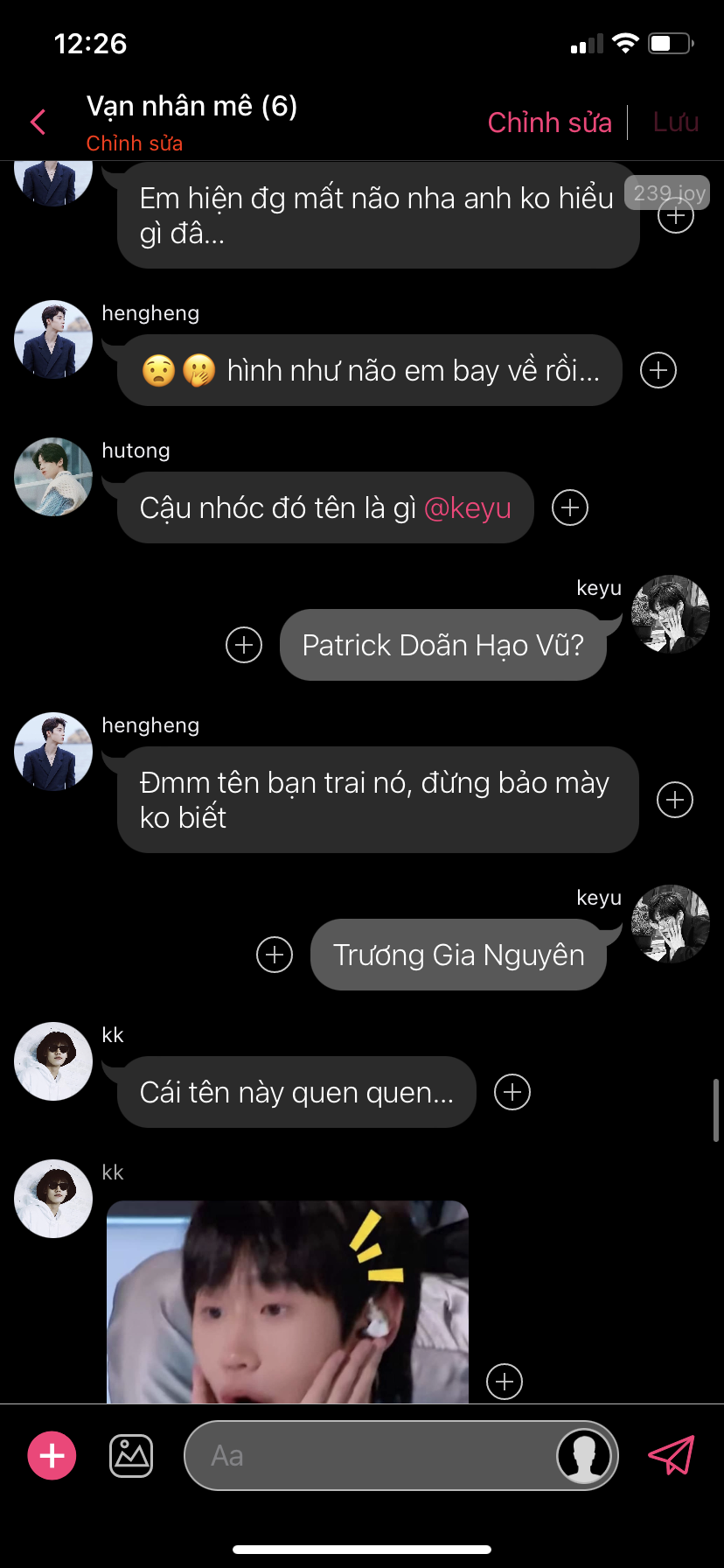
Task: Select the character avatar in input field
Action: pos(584,1455)
